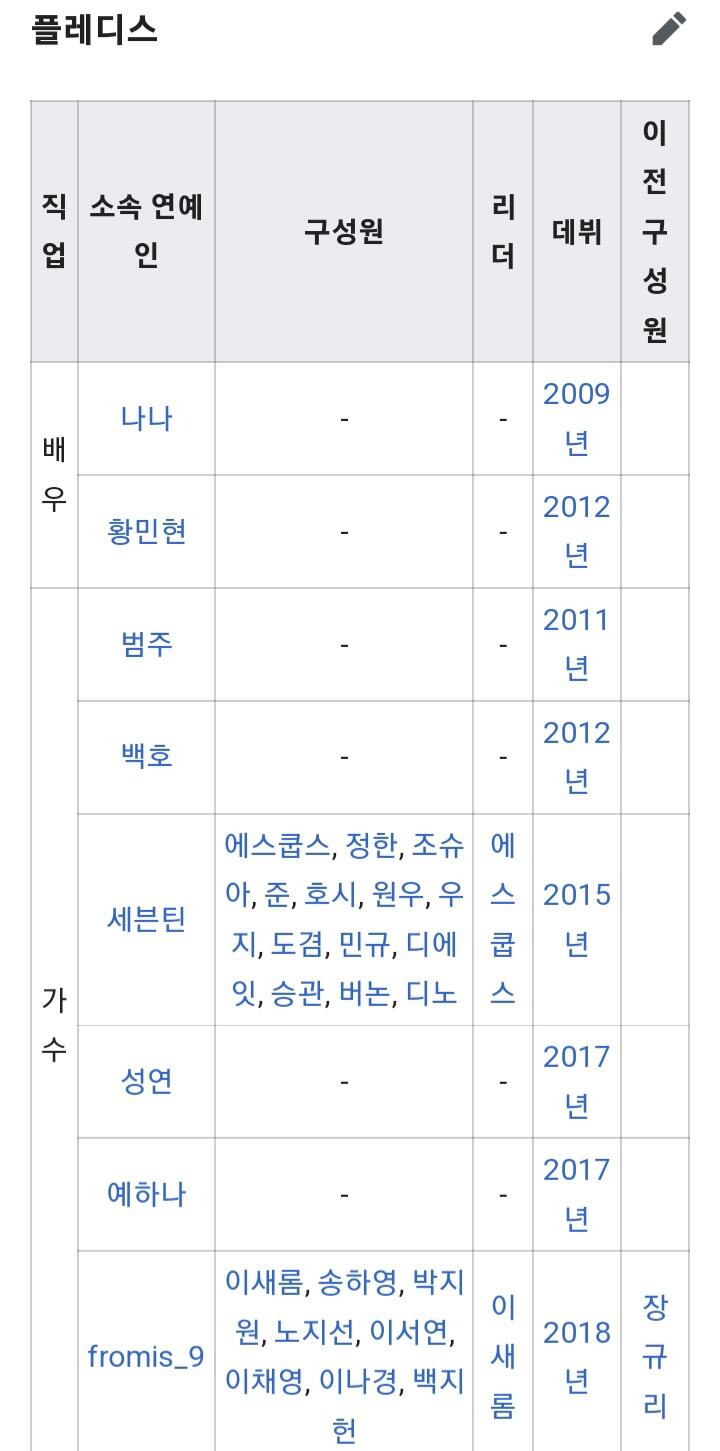Open the 세븐틴 group link
Viewport: 720px width, 1451px height.
click(x=147, y=919)
